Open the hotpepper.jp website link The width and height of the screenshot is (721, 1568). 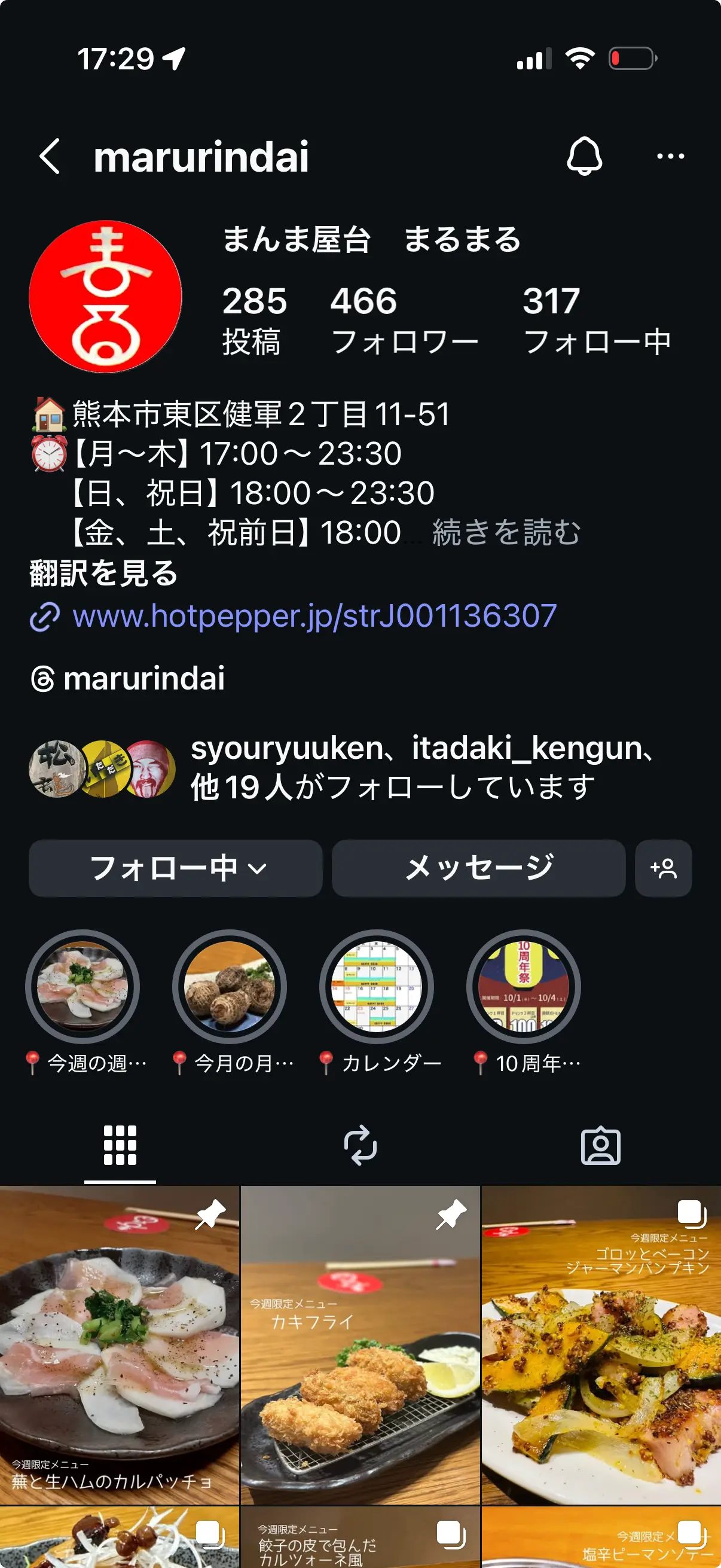coord(314,616)
